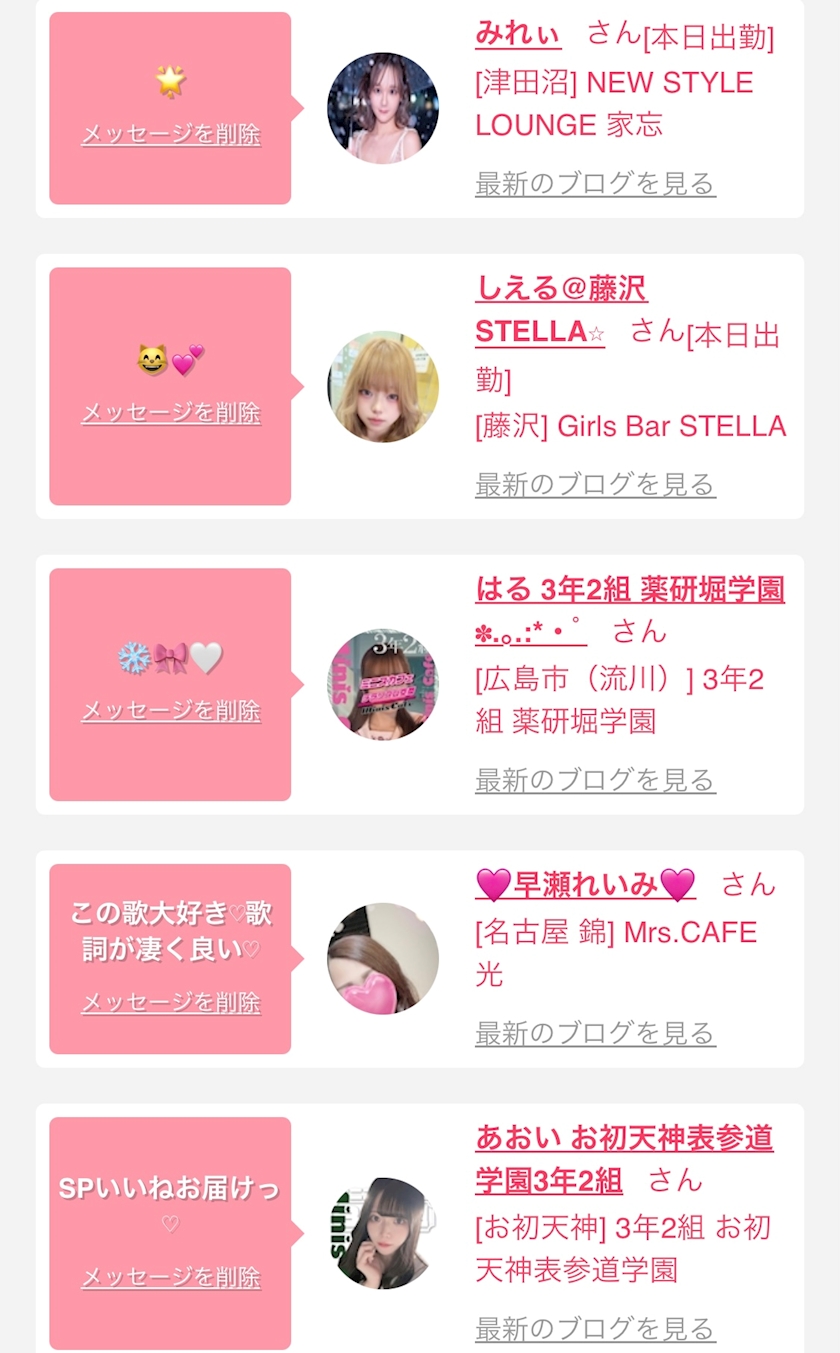Tap the blonde avatar of しえる
Image resolution: width=840 pixels, height=1353 pixels.
click(383, 387)
